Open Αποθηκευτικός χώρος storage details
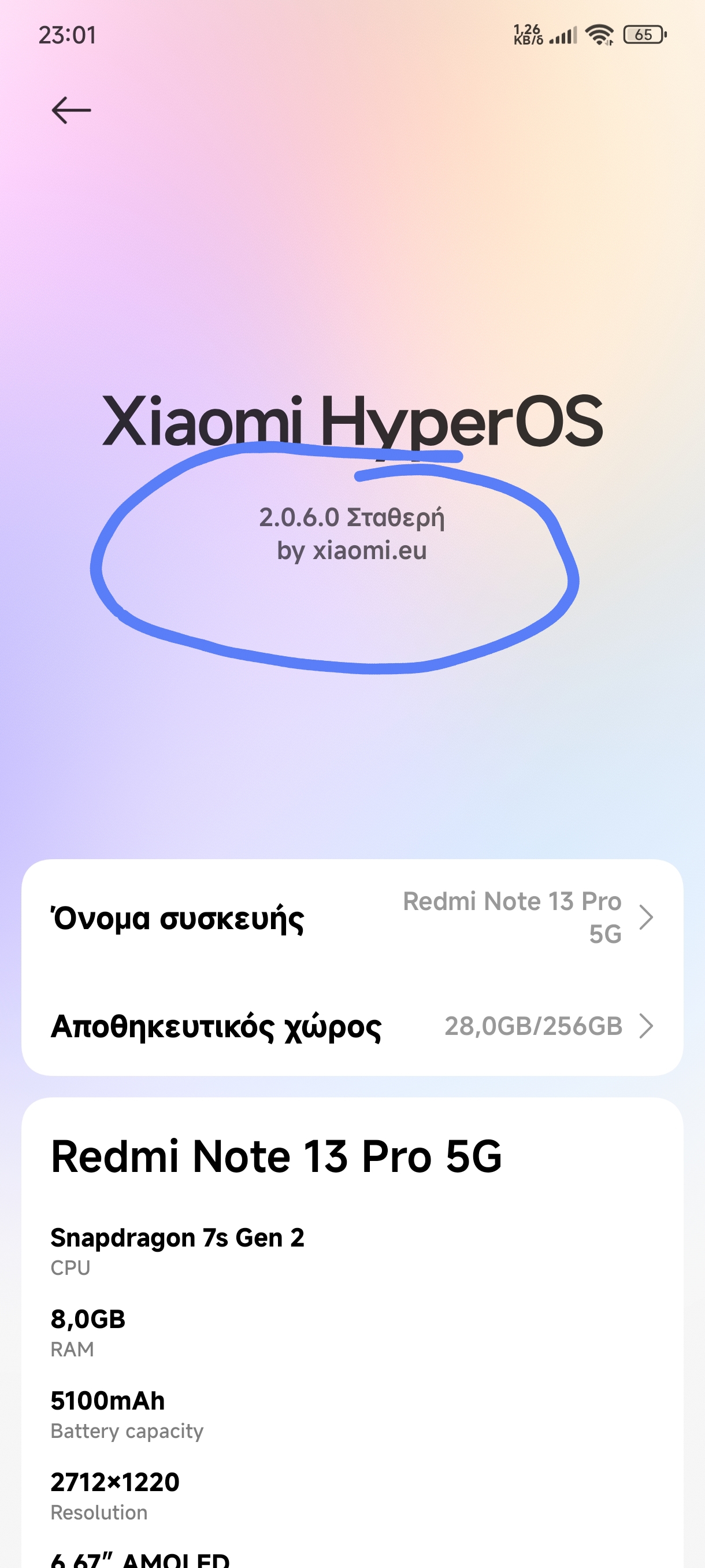 pos(351,1026)
